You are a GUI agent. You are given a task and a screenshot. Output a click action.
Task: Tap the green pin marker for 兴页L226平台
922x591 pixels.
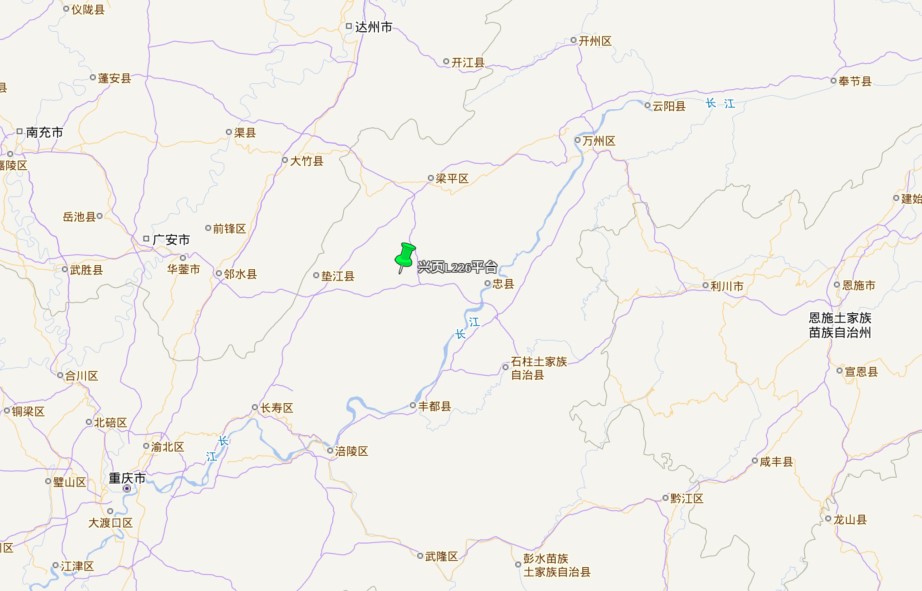tap(405, 254)
